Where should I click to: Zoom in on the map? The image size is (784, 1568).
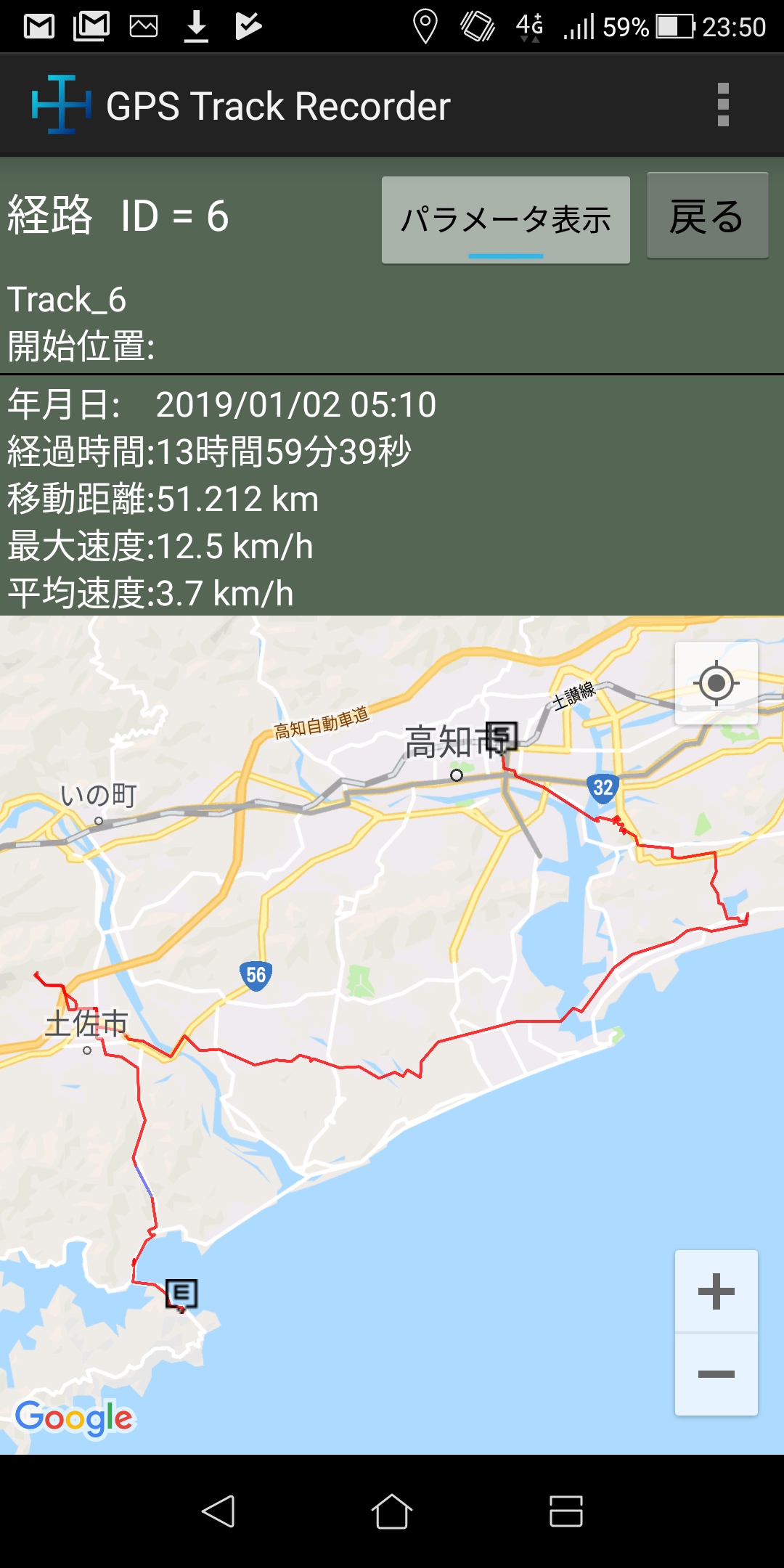point(716,1291)
